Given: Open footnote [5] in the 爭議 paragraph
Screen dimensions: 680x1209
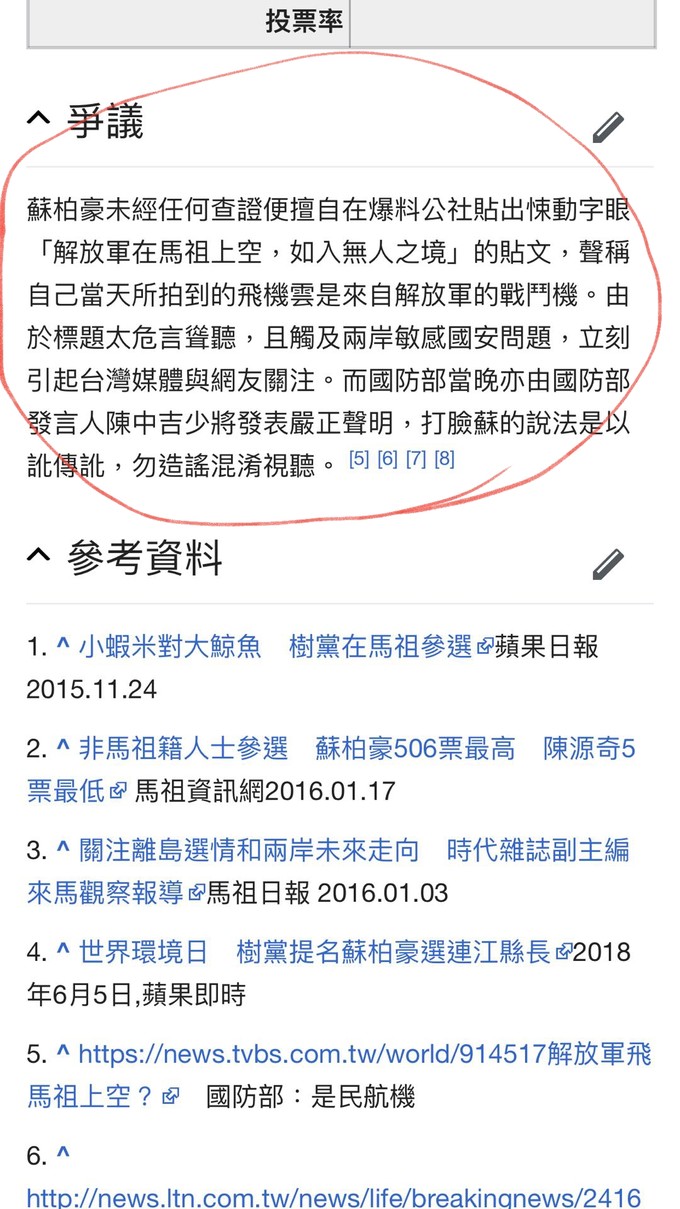Looking at the screenshot, I should (358, 460).
